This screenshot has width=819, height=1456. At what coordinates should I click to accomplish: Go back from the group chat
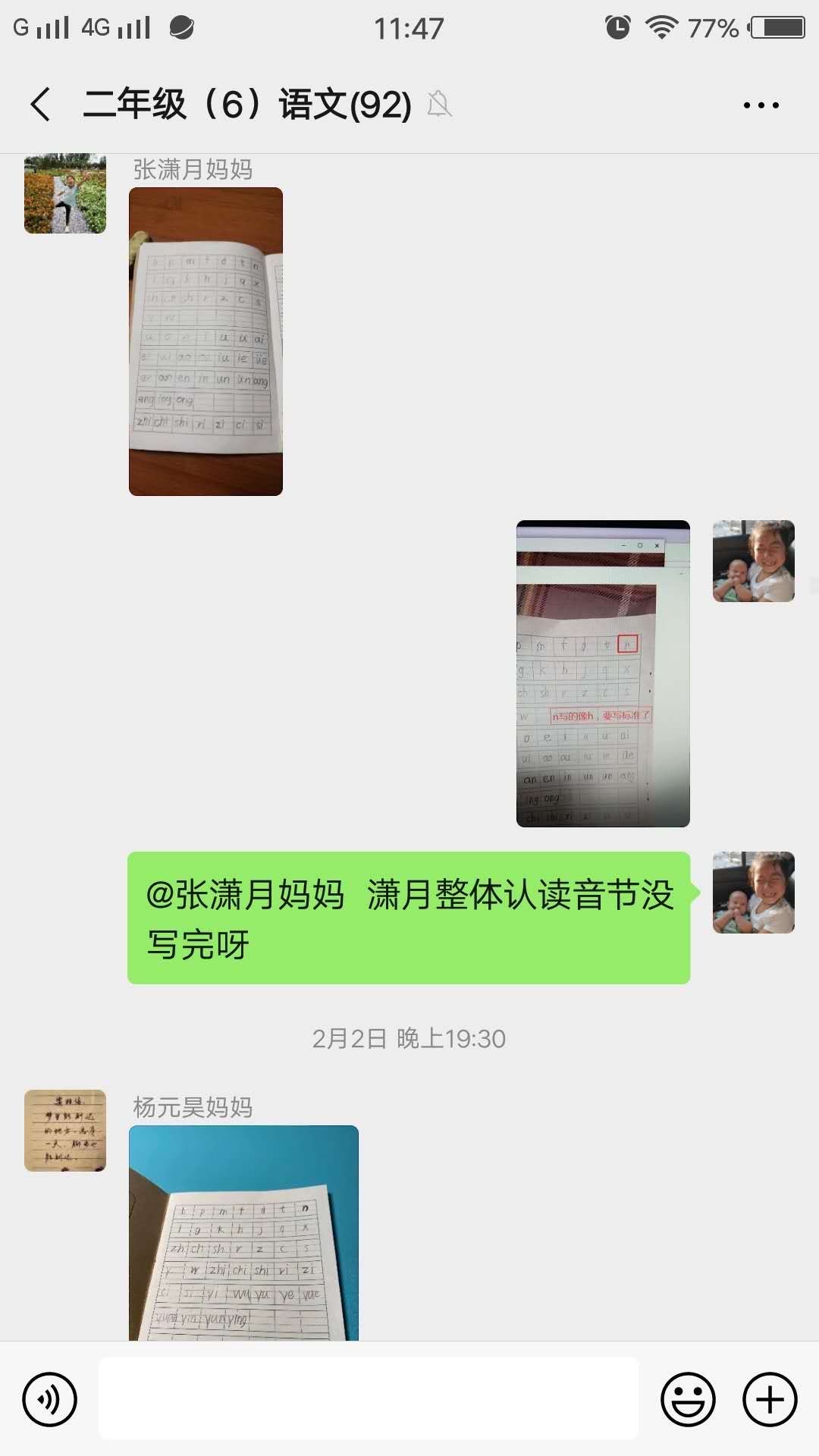pyautogui.click(x=41, y=105)
